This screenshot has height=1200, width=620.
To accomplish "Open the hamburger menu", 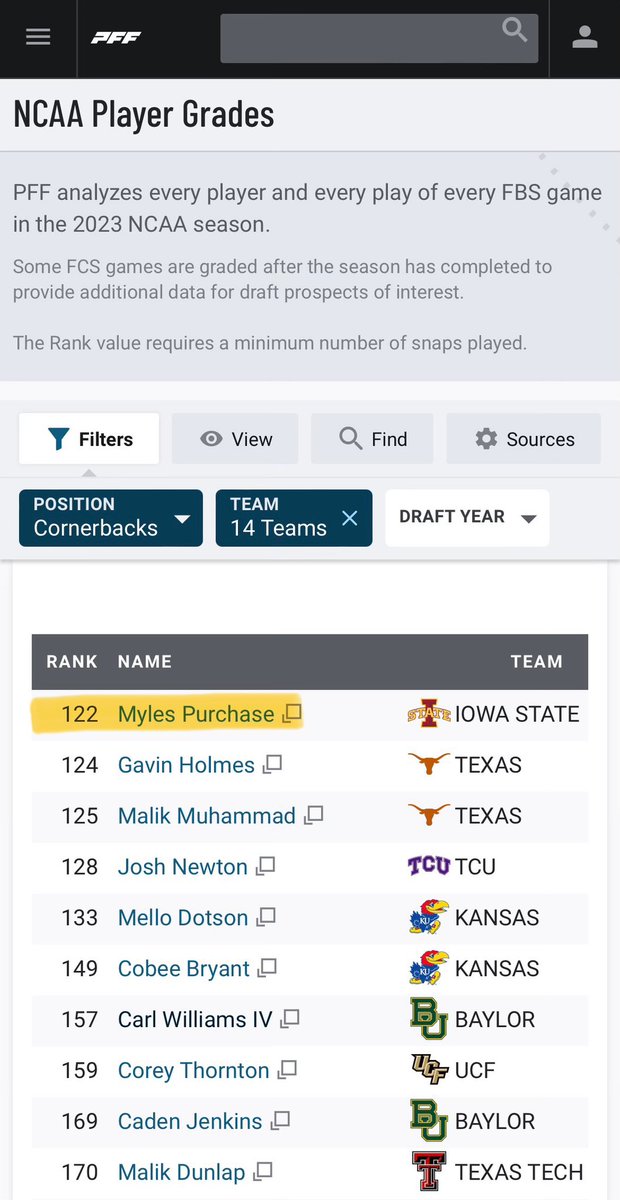I will click(38, 37).
